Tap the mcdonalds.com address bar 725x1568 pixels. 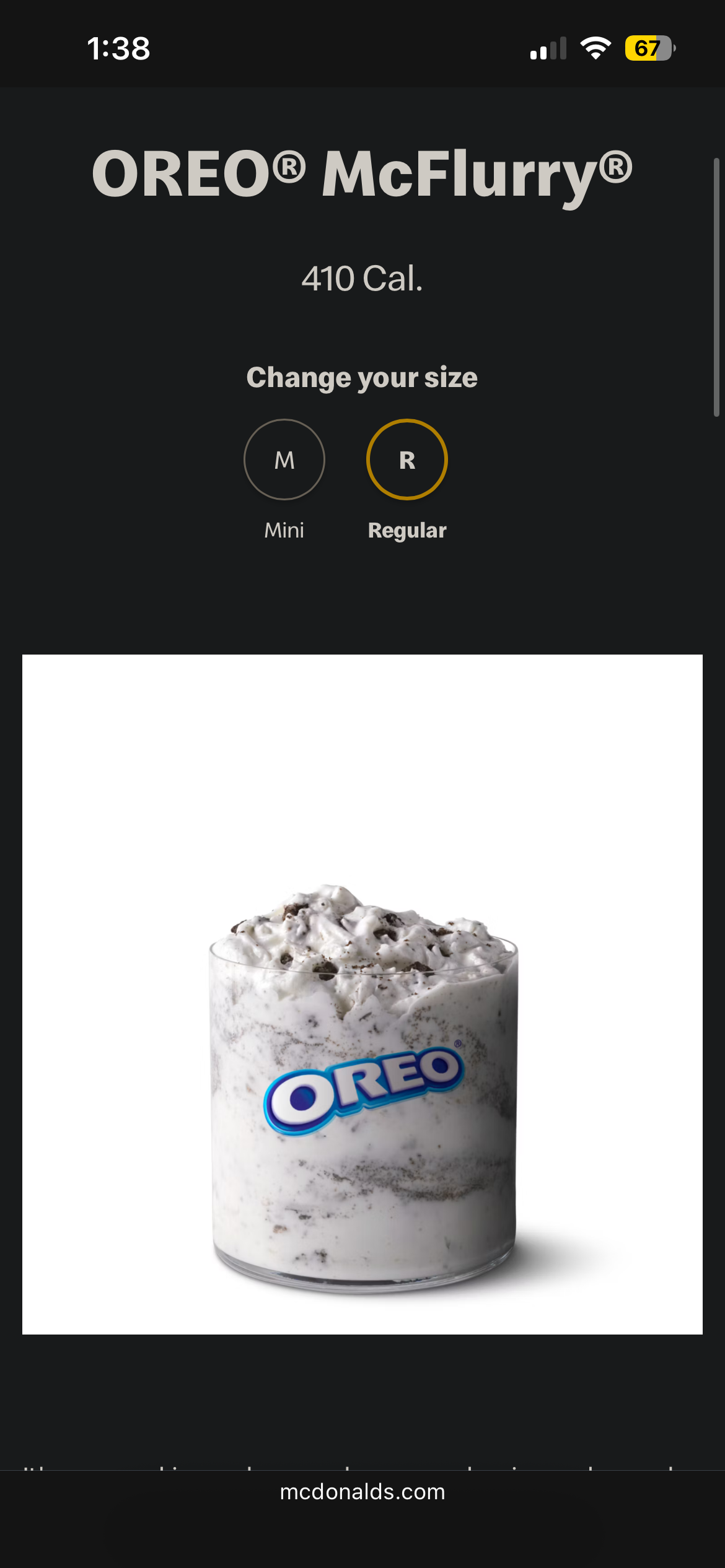(362, 1492)
